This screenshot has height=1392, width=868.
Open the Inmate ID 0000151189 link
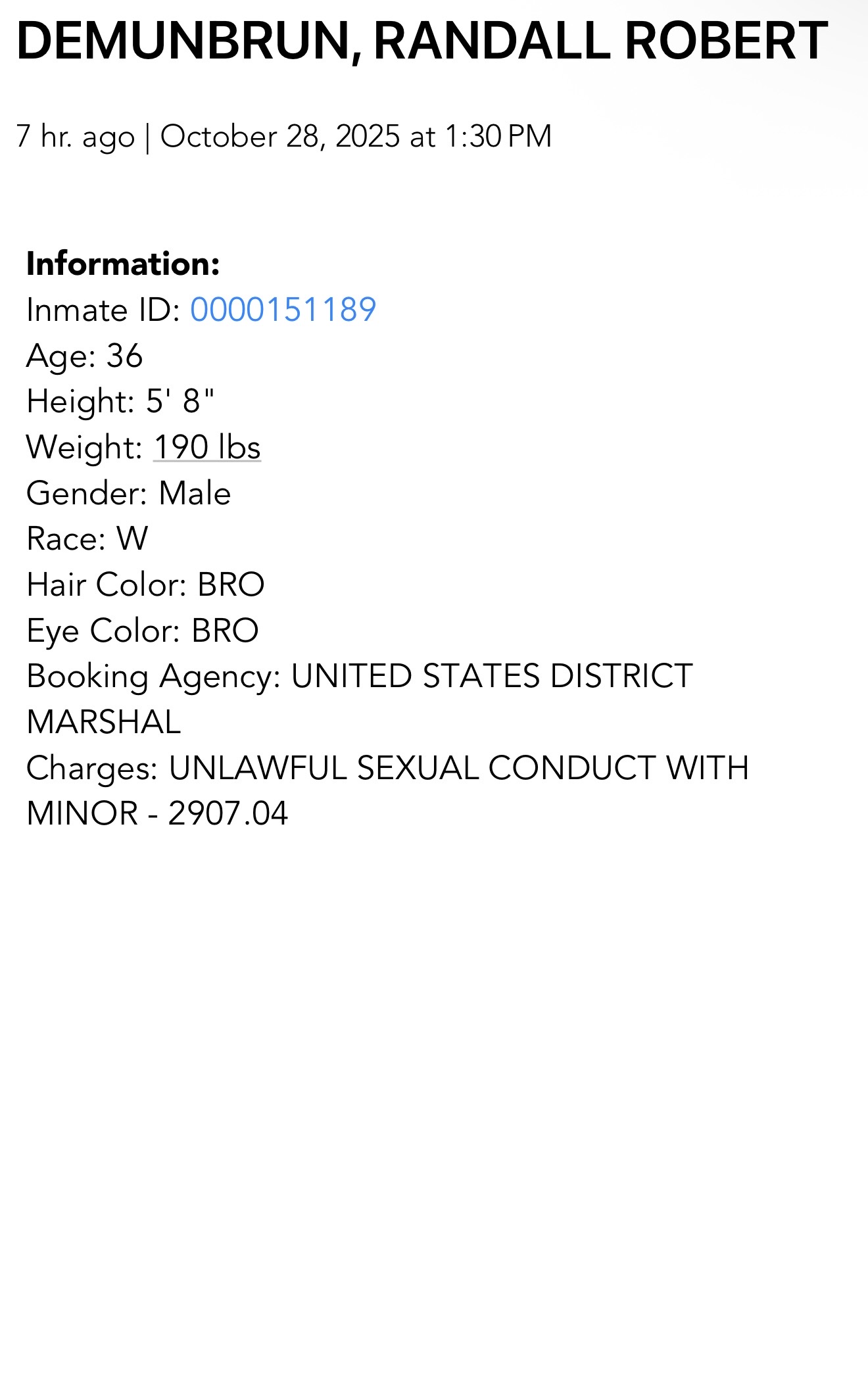pyautogui.click(x=283, y=310)
